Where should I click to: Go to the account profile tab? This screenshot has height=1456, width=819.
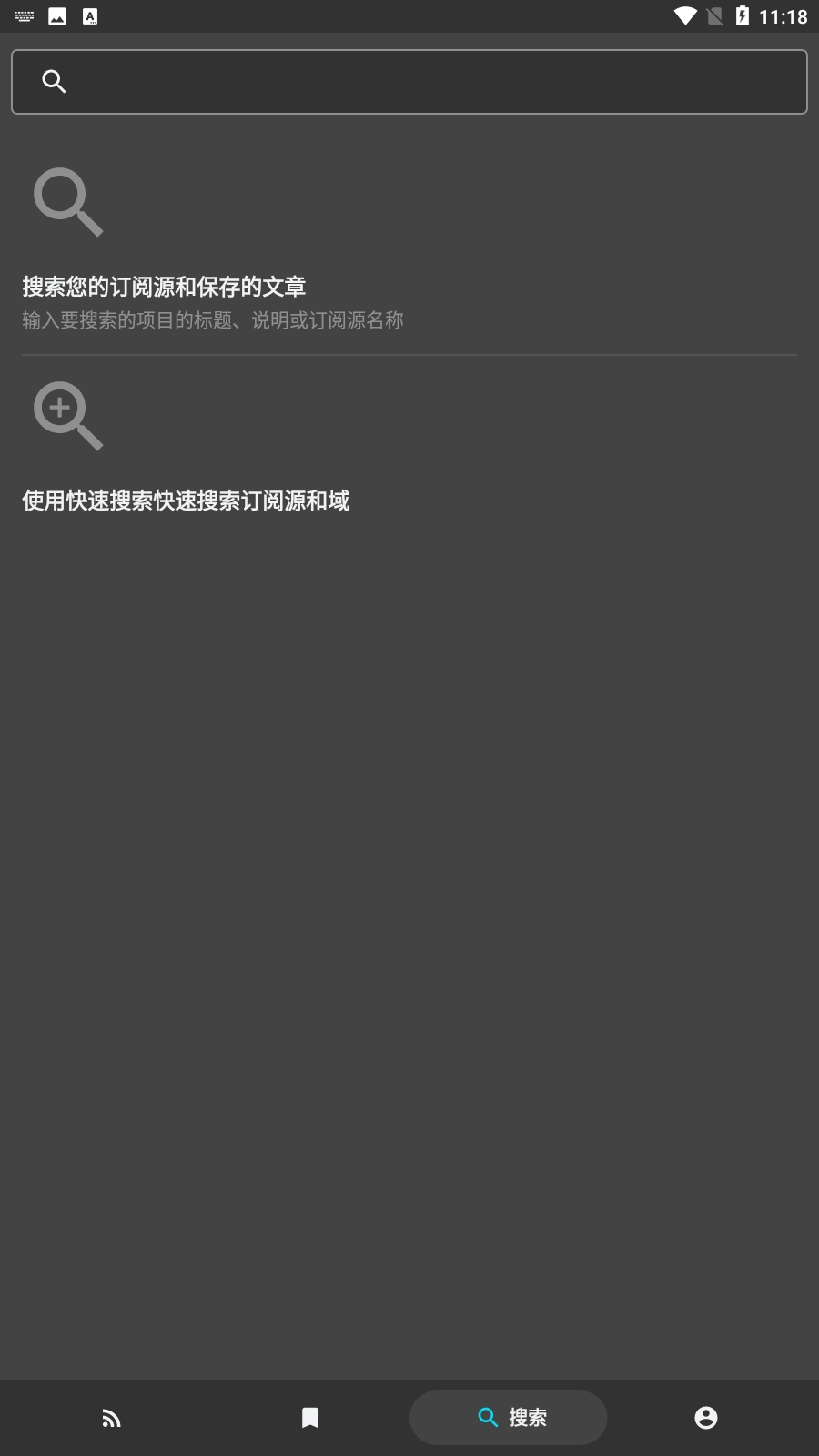pyautogui.click(x=706, y=1418)
